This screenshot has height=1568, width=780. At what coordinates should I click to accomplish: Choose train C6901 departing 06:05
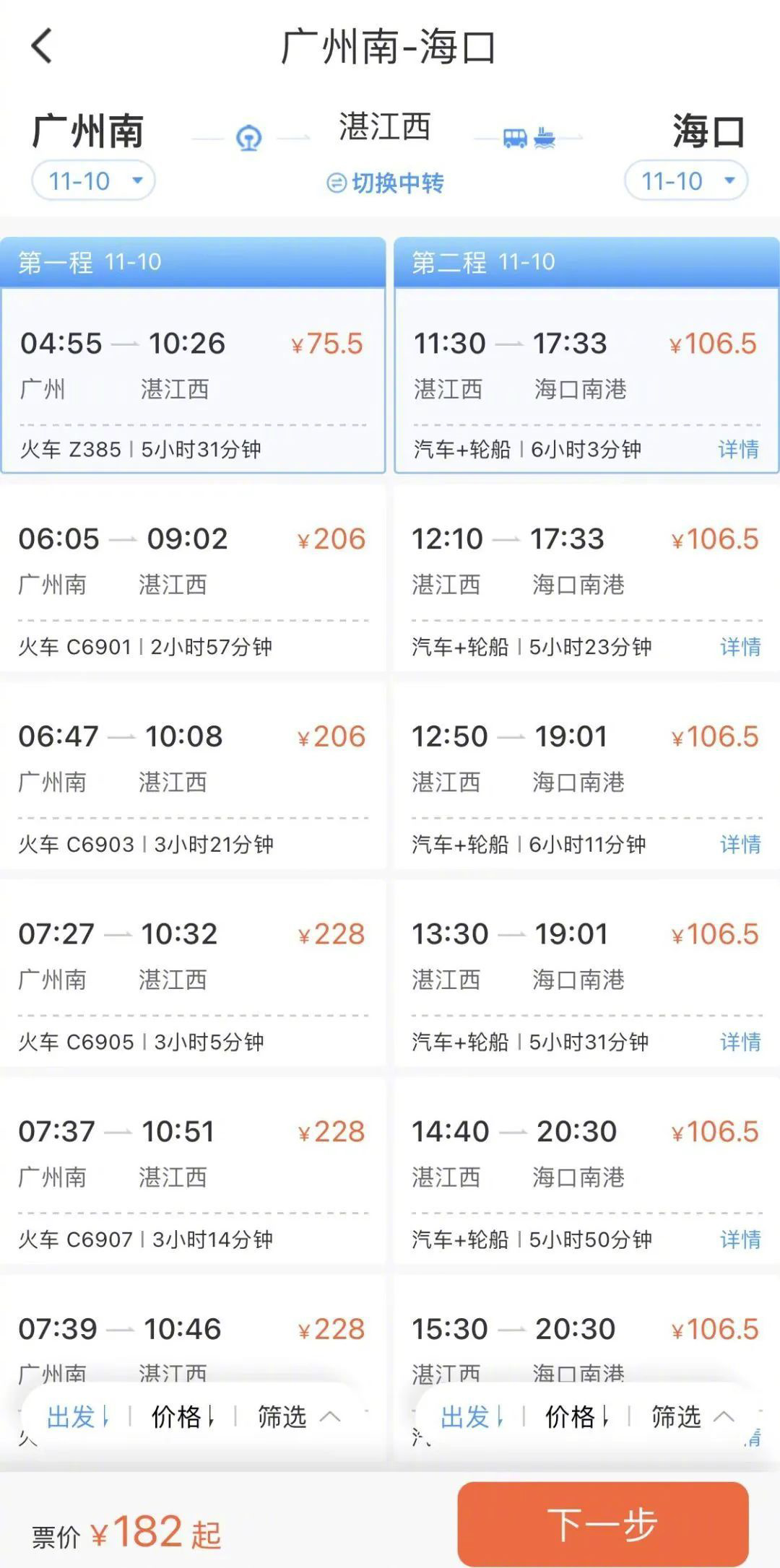click(193, 578)
